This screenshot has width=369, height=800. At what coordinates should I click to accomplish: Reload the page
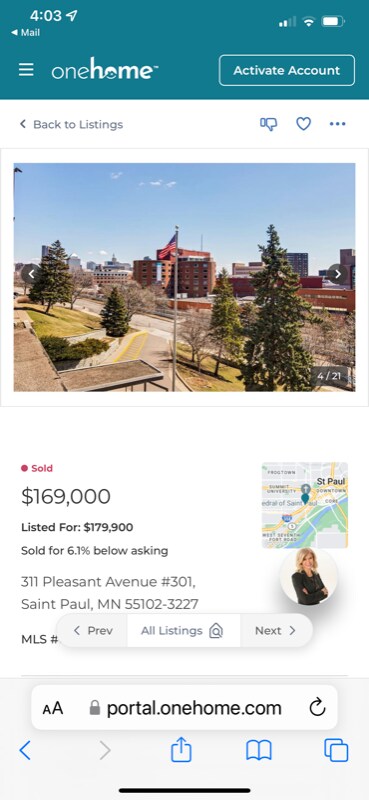[317, 707]
